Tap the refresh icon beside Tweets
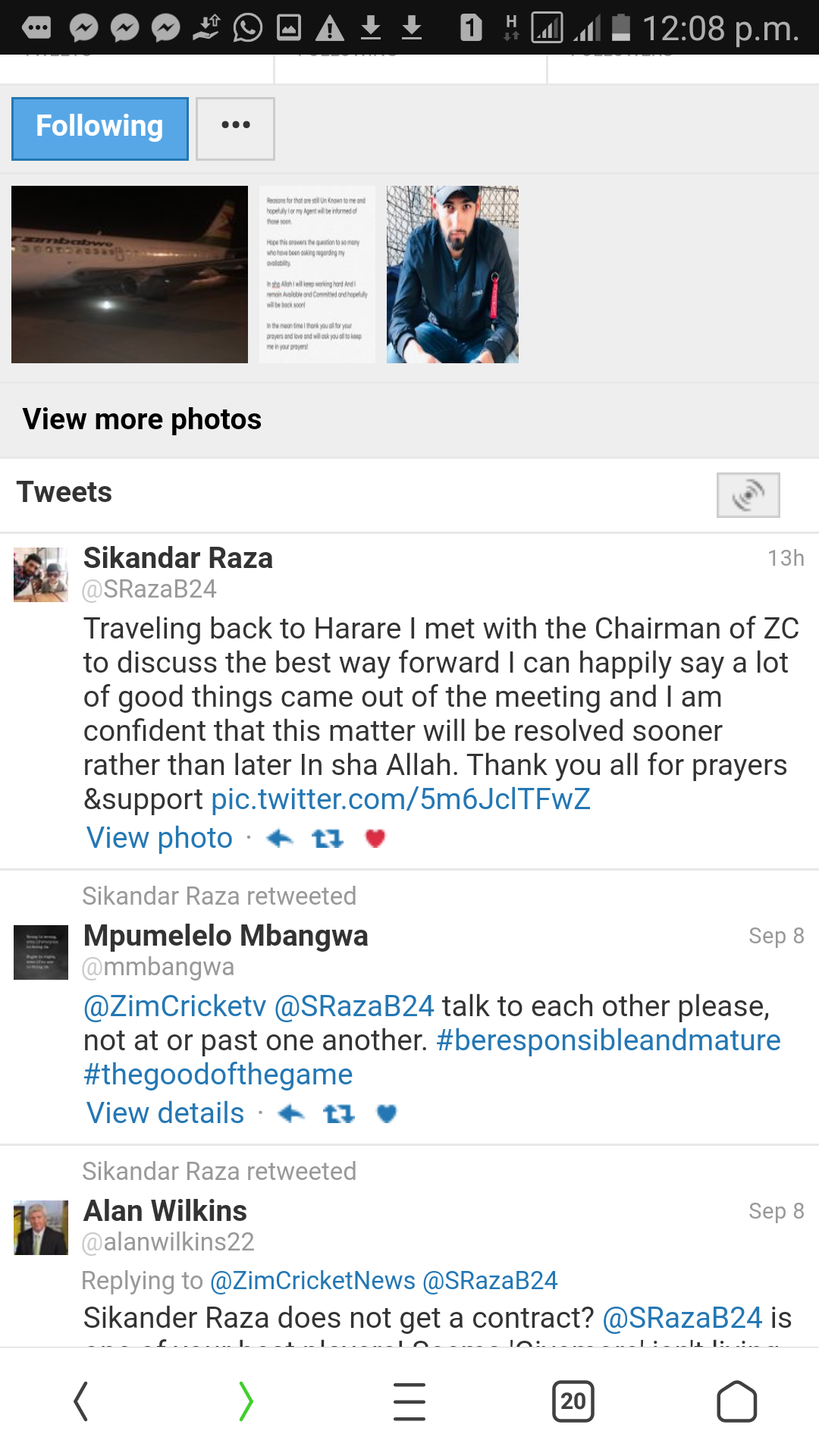The width and height of the screenshot is (819, 1456). tap(748, 495)
